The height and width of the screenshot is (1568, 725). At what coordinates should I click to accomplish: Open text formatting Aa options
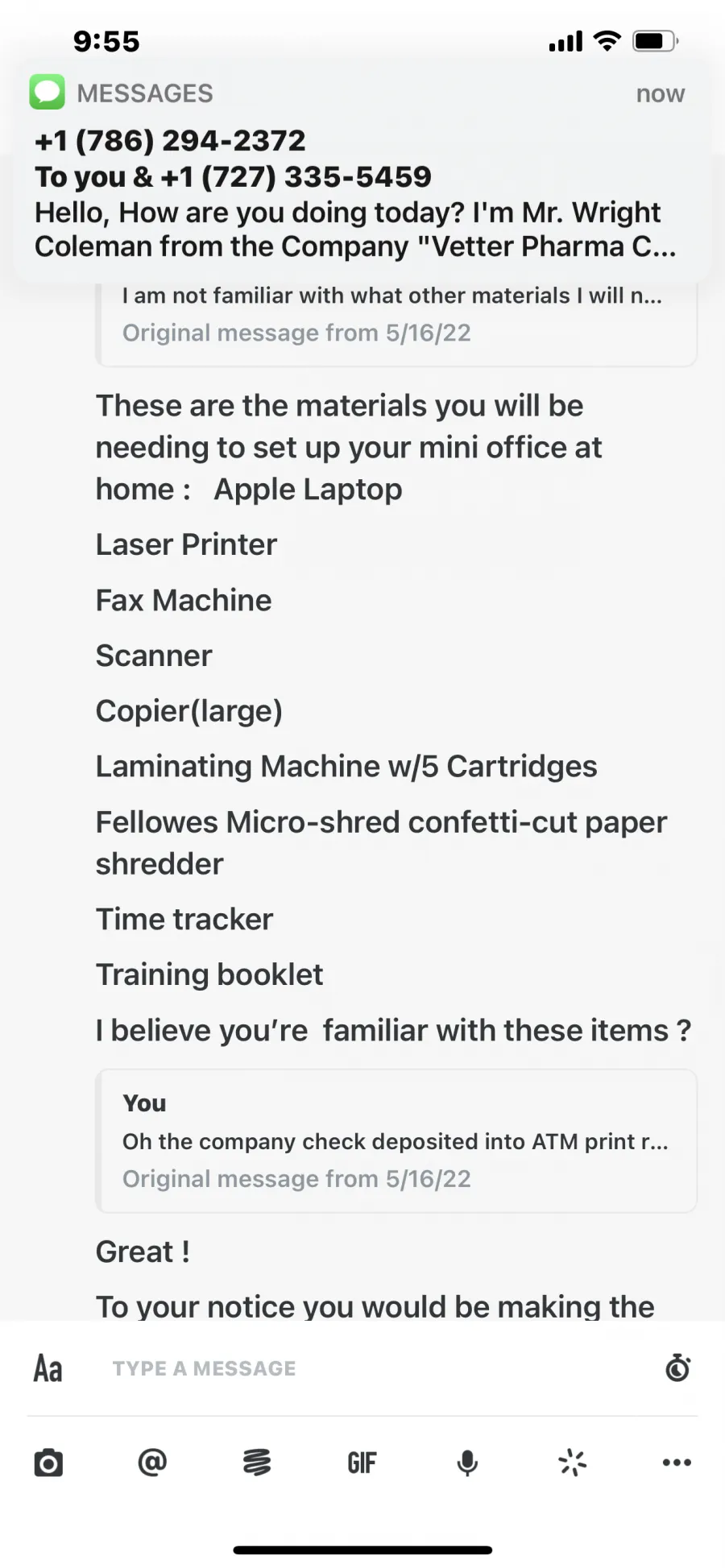[48, 1368]
